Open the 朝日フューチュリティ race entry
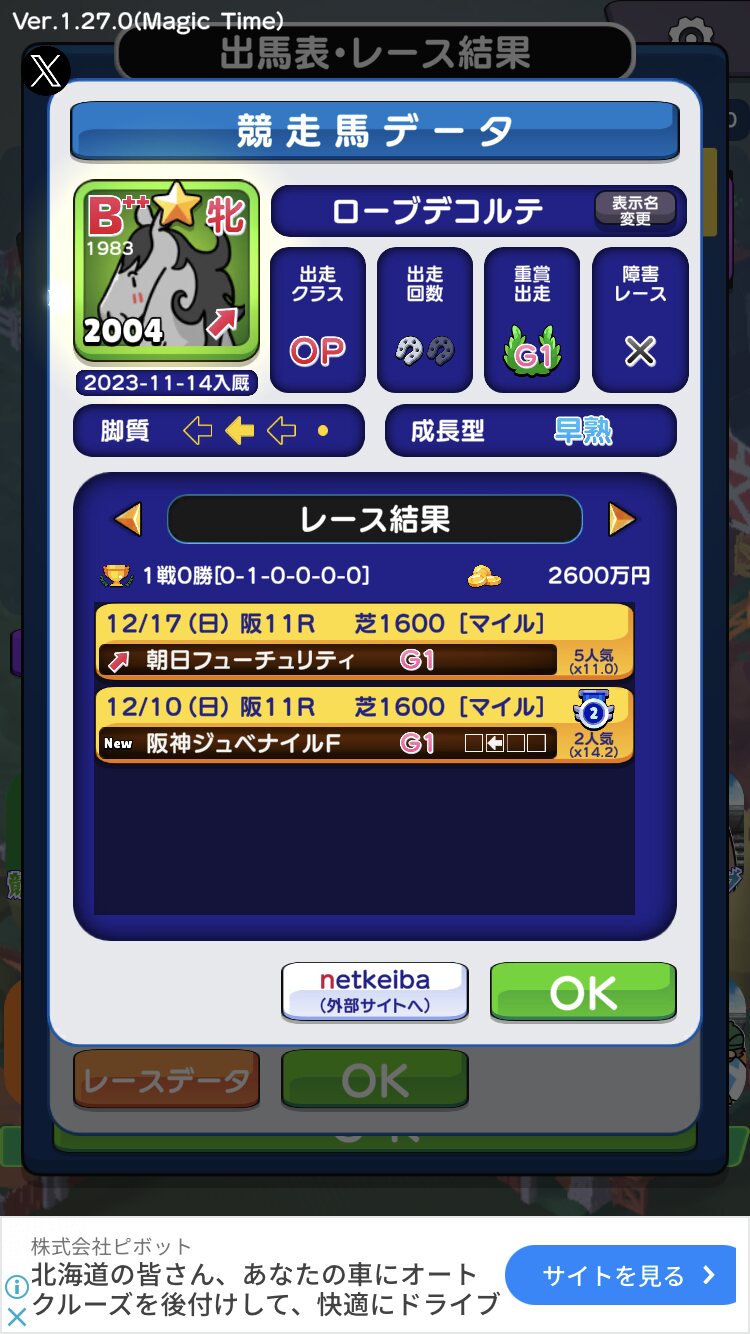Image resolution: width=750 pixels, height=1334 pixels. [x=364, y=641]
